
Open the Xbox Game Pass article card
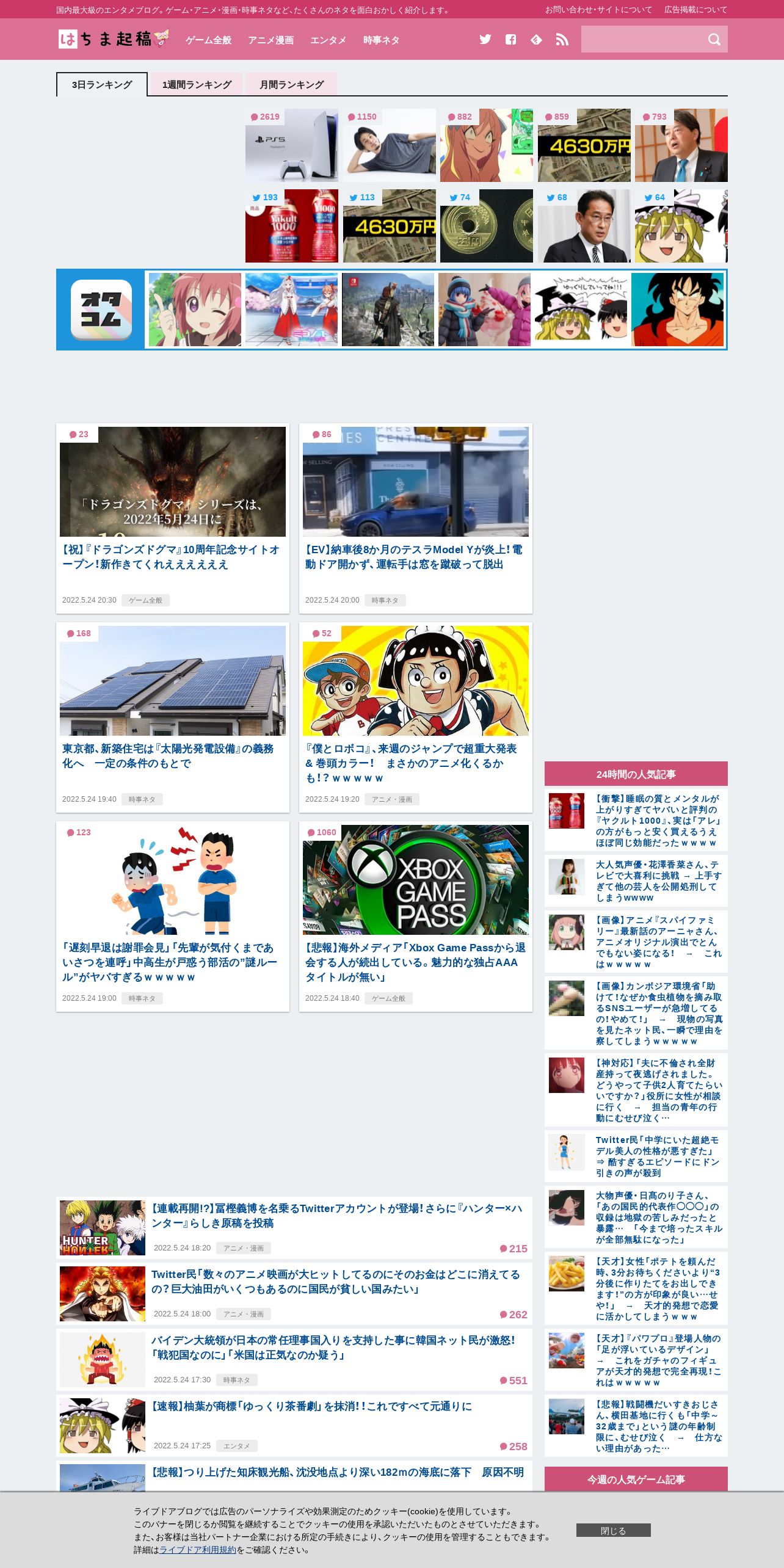click(x=416, y=916)
